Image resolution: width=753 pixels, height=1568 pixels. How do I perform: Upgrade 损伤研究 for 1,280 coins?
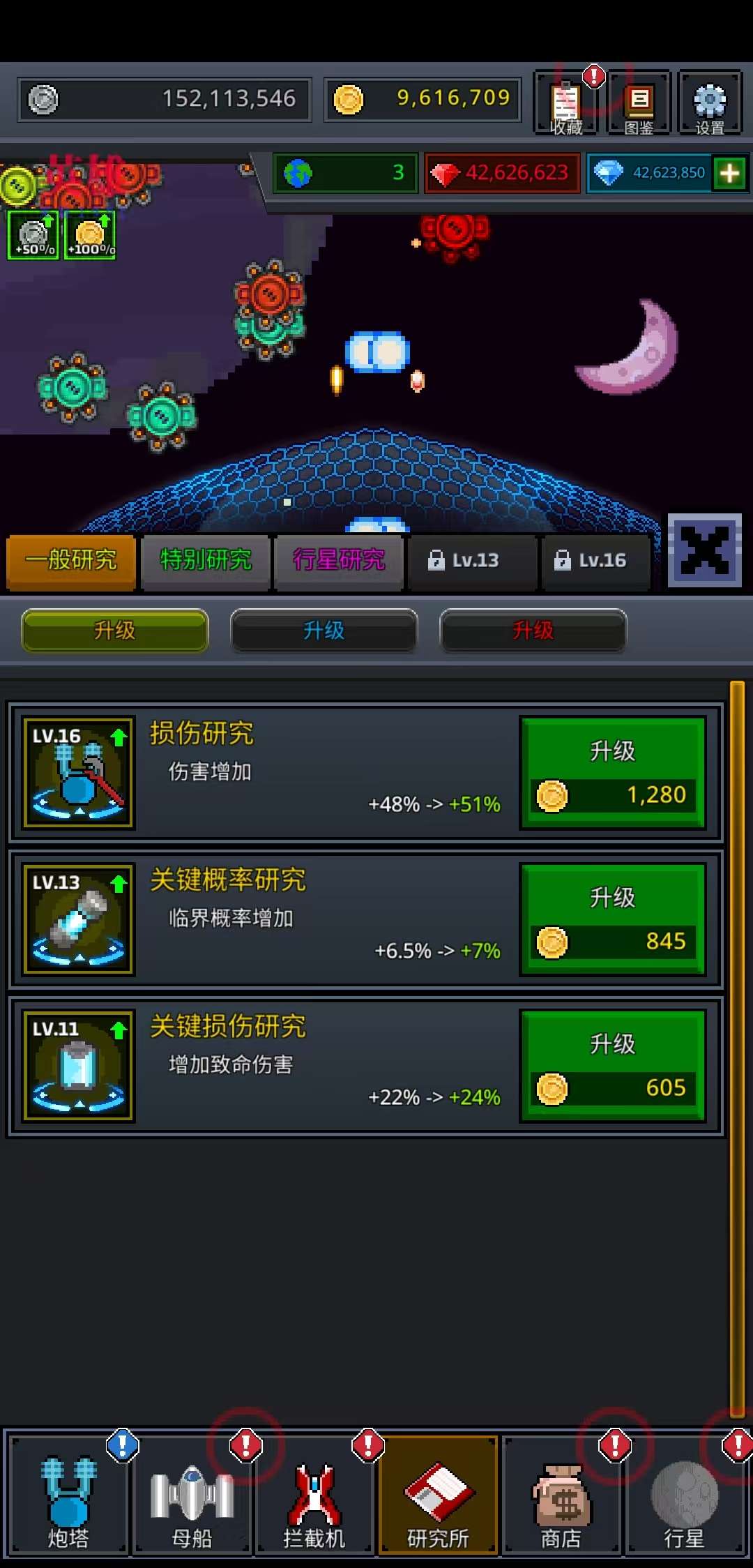tap(613, 773)
